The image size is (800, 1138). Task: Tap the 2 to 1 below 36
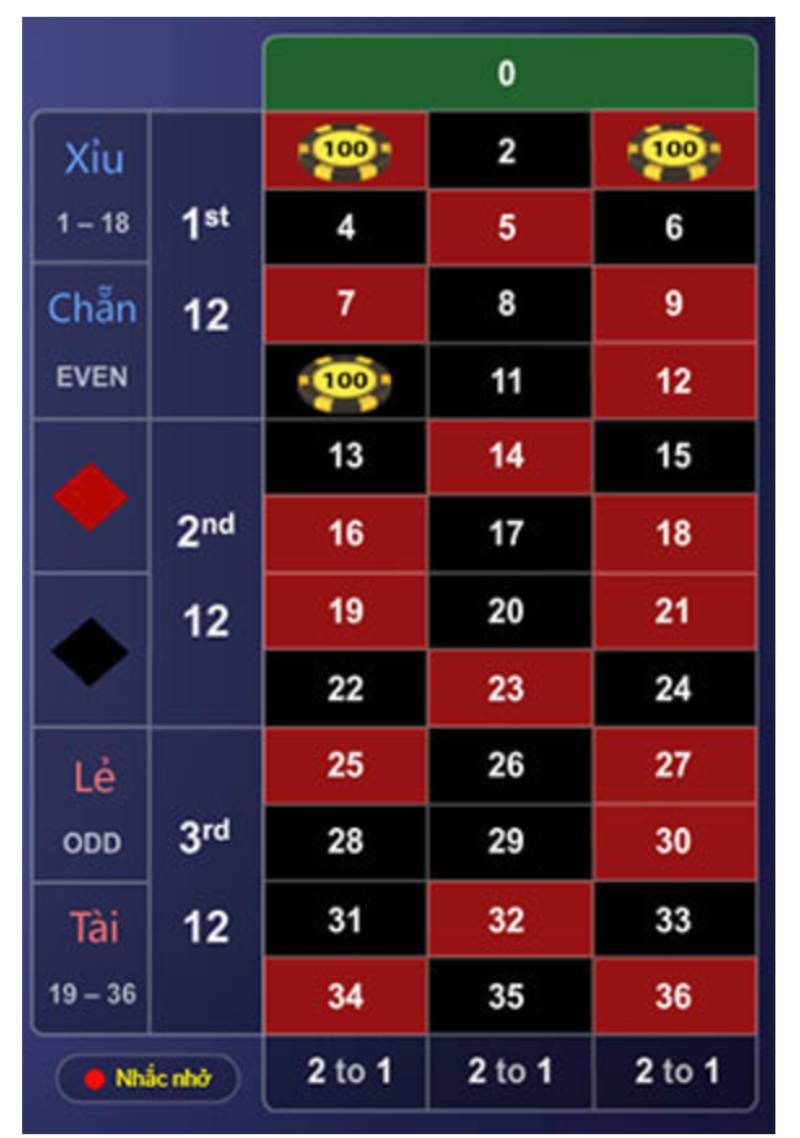(x=676, y=1072)
